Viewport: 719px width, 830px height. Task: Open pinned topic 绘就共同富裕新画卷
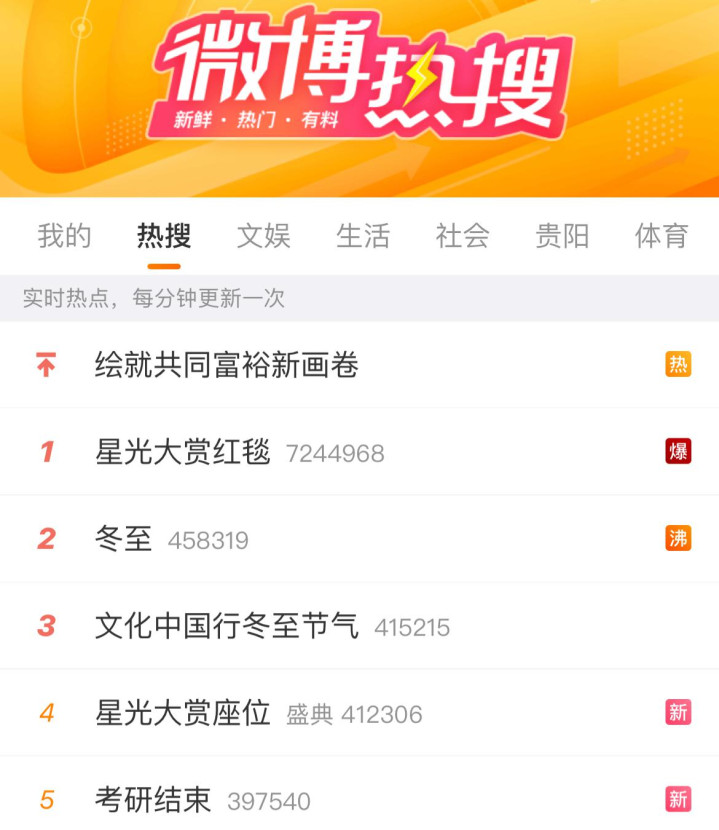tap(227, 365)
